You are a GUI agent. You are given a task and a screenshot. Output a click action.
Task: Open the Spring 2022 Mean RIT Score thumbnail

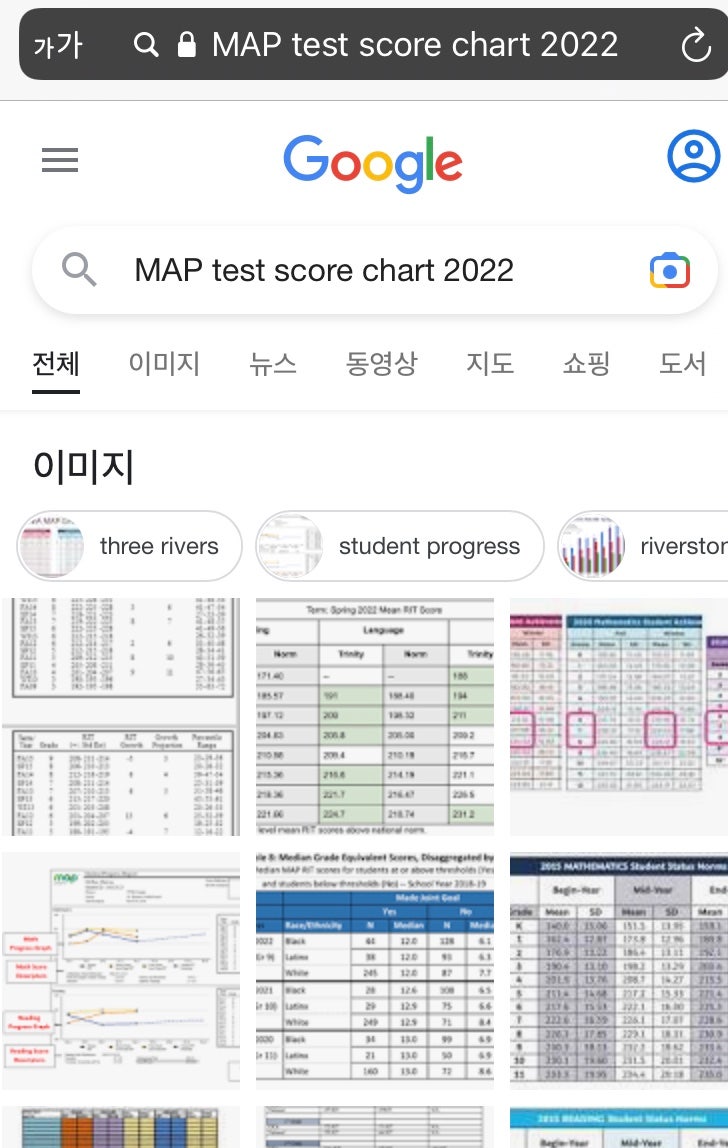coord(374,715)
